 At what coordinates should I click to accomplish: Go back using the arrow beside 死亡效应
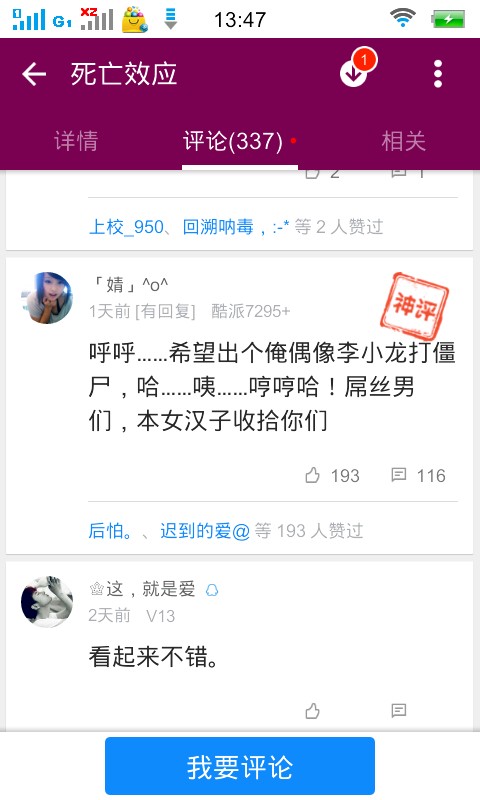(x=34, y=74)
